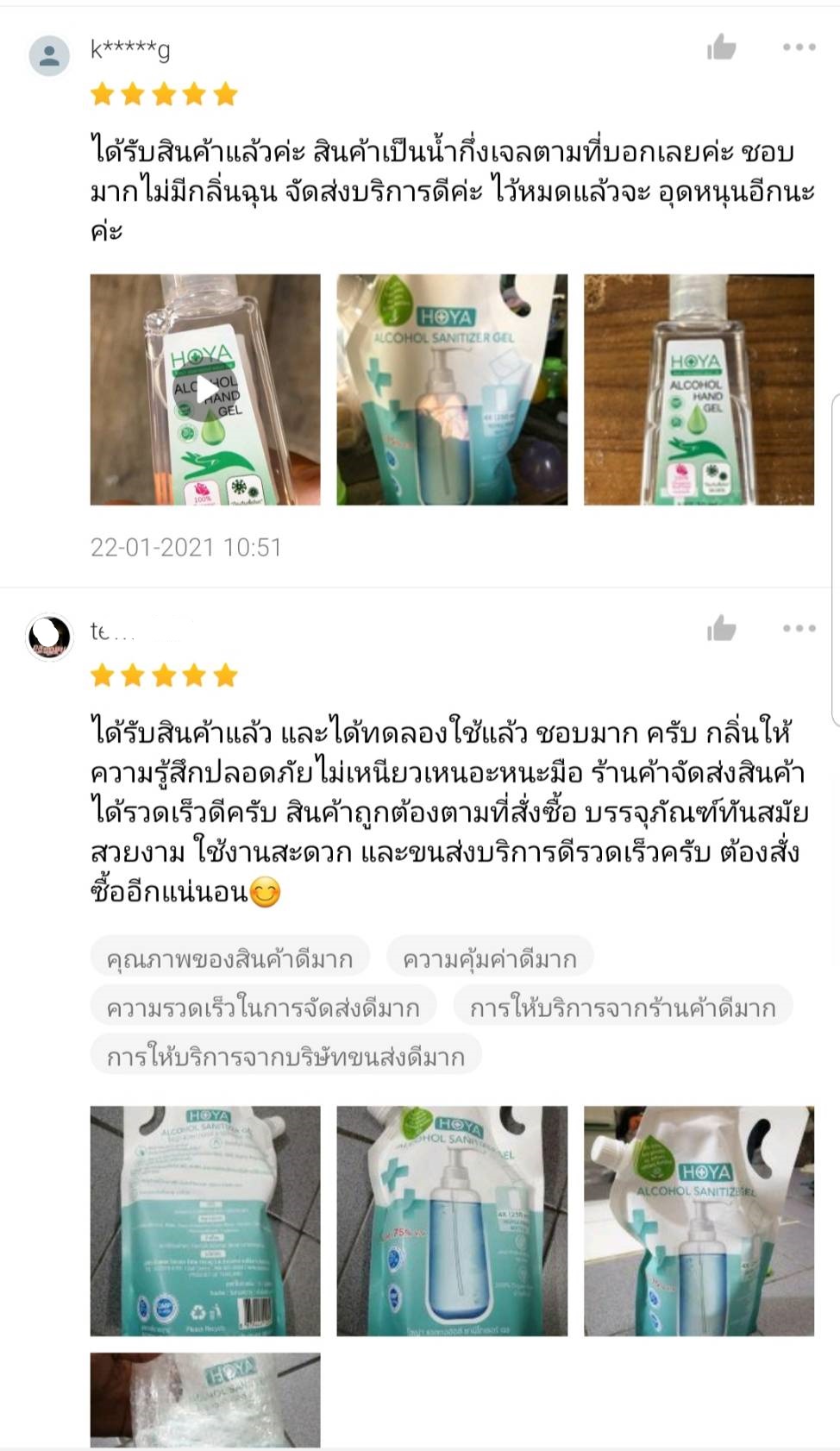This screenshot has width=840, height=1451.
Task: View the middle pouch photo in te…'s review
Action: point(452,1221)
